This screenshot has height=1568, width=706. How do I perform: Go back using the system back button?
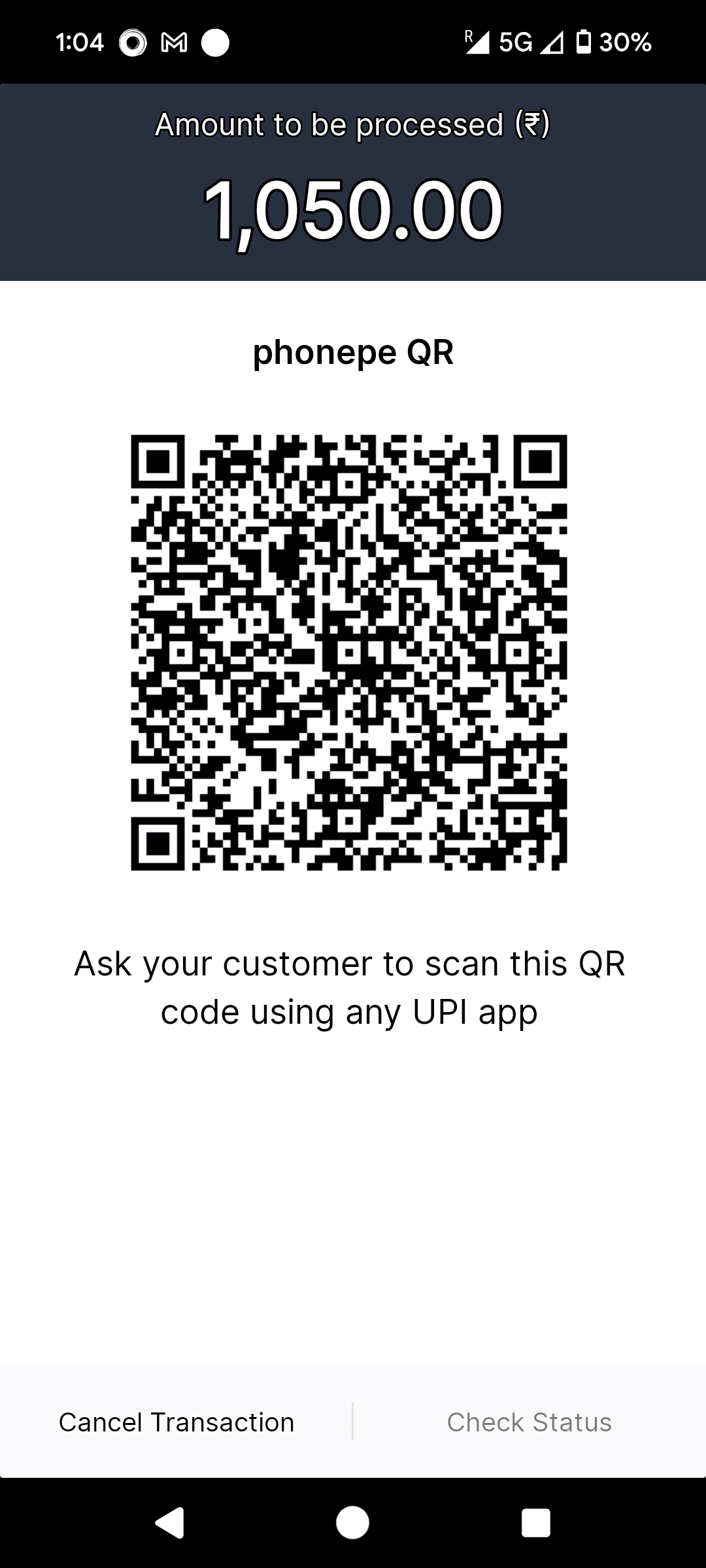coord(170,1523)
